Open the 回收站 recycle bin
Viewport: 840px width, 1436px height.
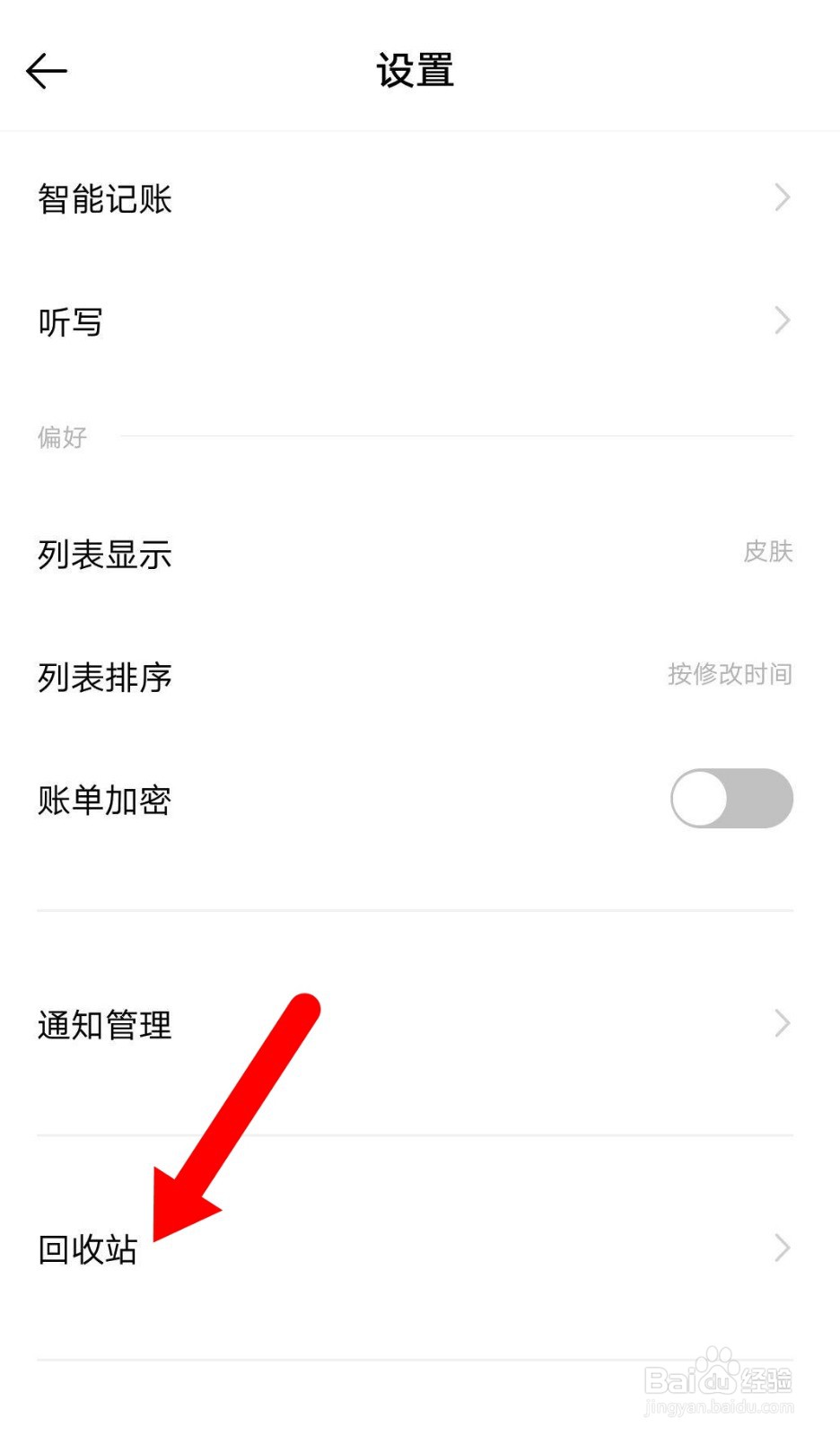coord(413,1248)
